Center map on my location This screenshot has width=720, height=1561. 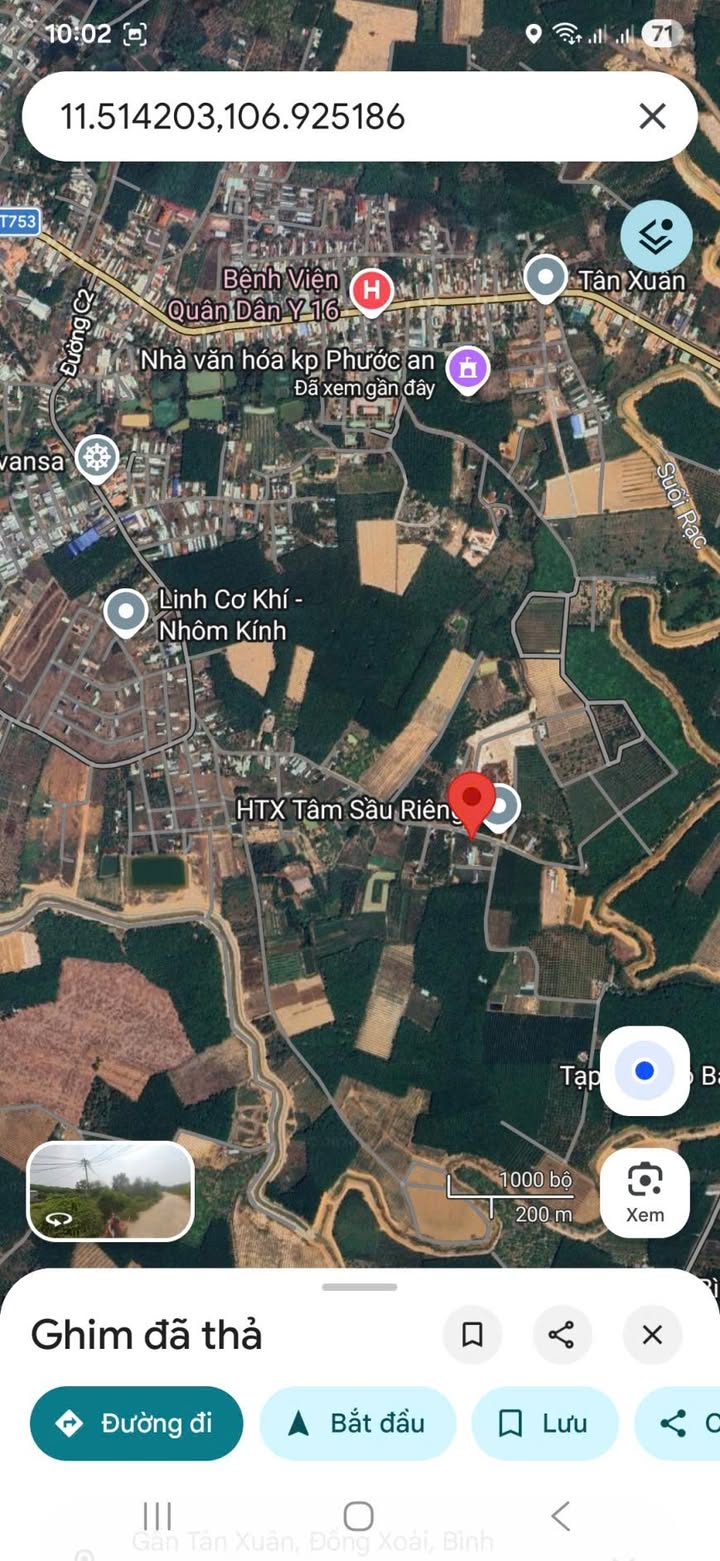645,1071
